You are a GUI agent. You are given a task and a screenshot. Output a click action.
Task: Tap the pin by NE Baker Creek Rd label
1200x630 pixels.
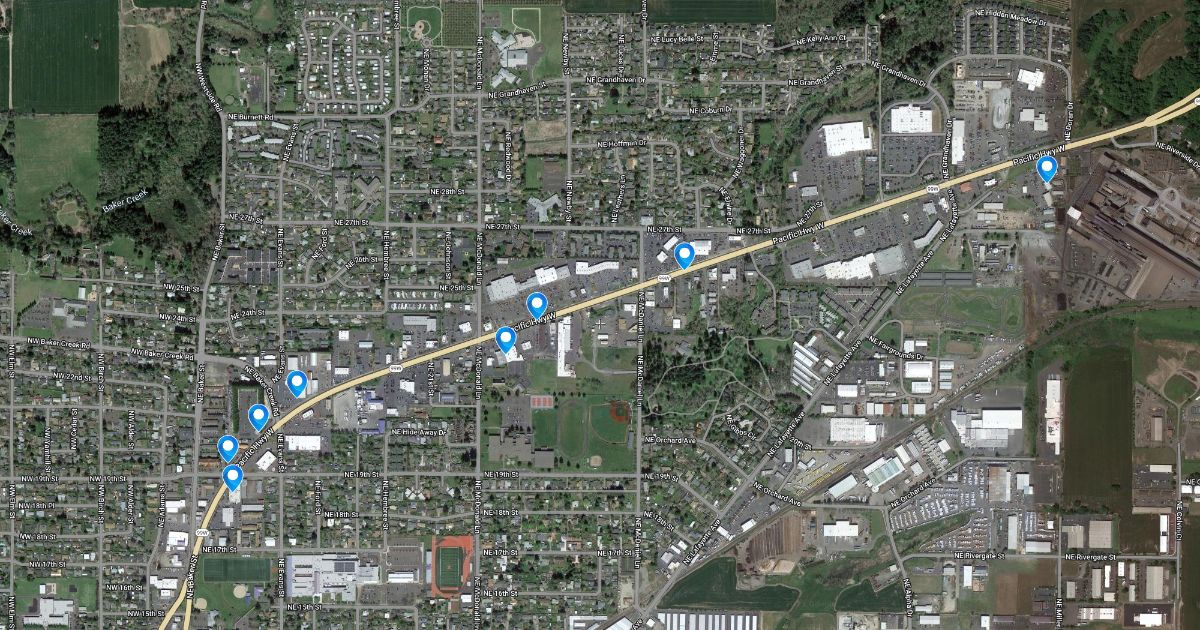258,416
